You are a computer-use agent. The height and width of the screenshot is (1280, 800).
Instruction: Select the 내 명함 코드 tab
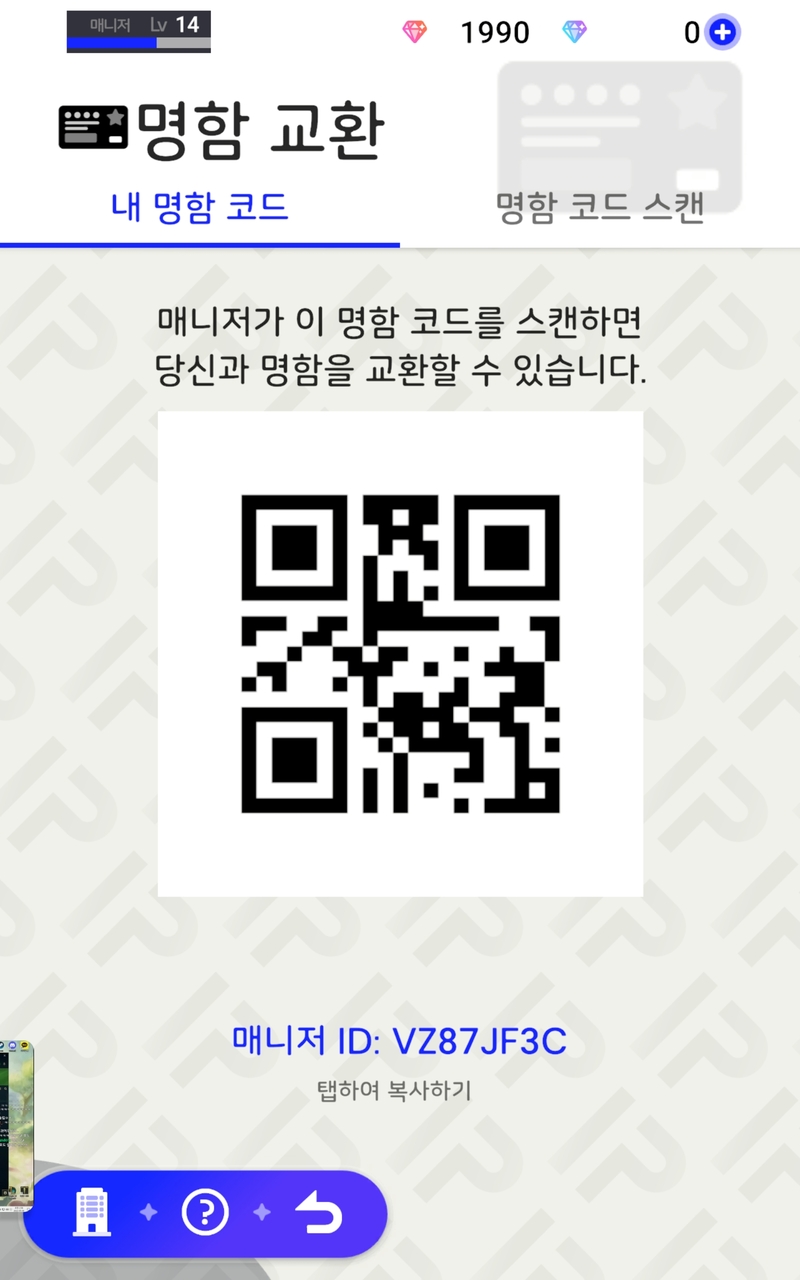(x=200, y=207)
